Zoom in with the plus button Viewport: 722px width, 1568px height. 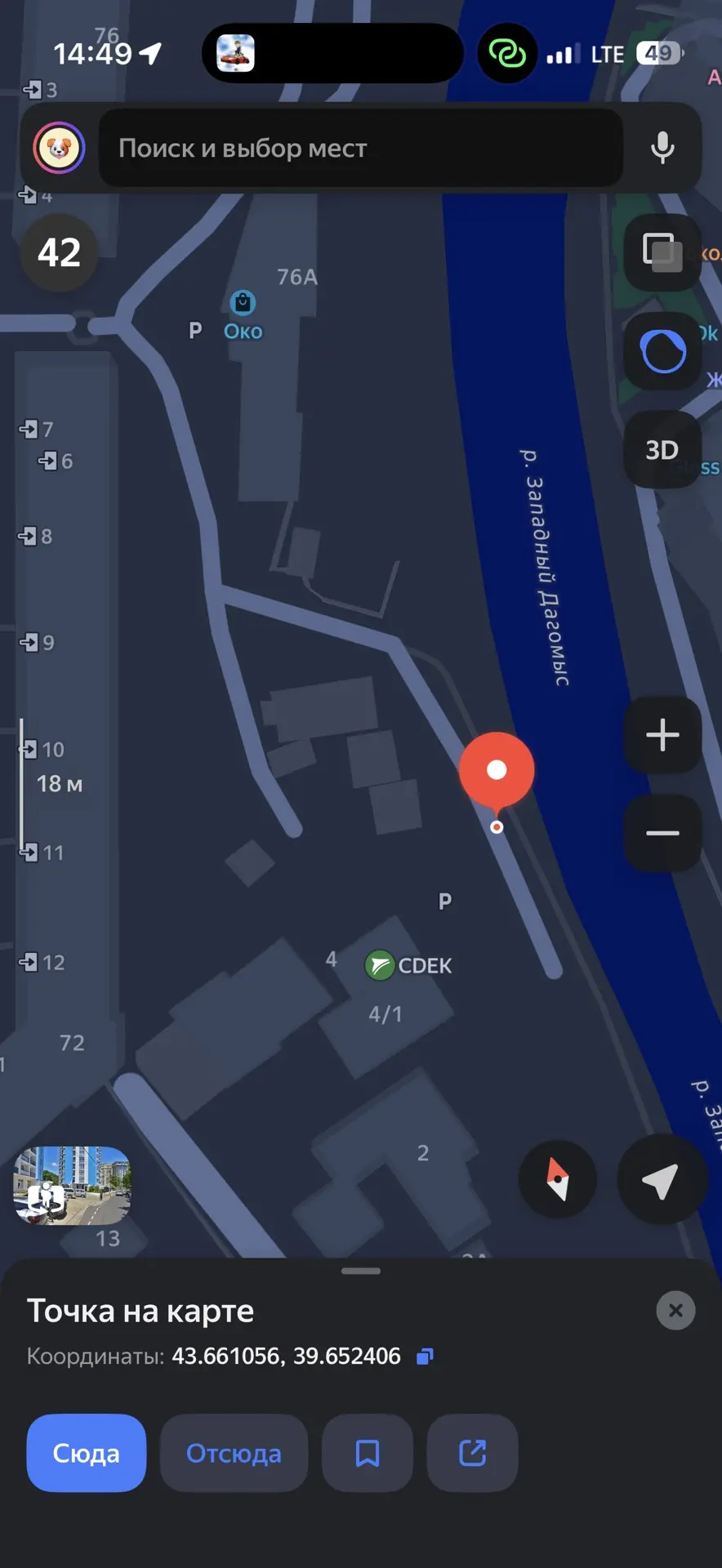[662, 735]
